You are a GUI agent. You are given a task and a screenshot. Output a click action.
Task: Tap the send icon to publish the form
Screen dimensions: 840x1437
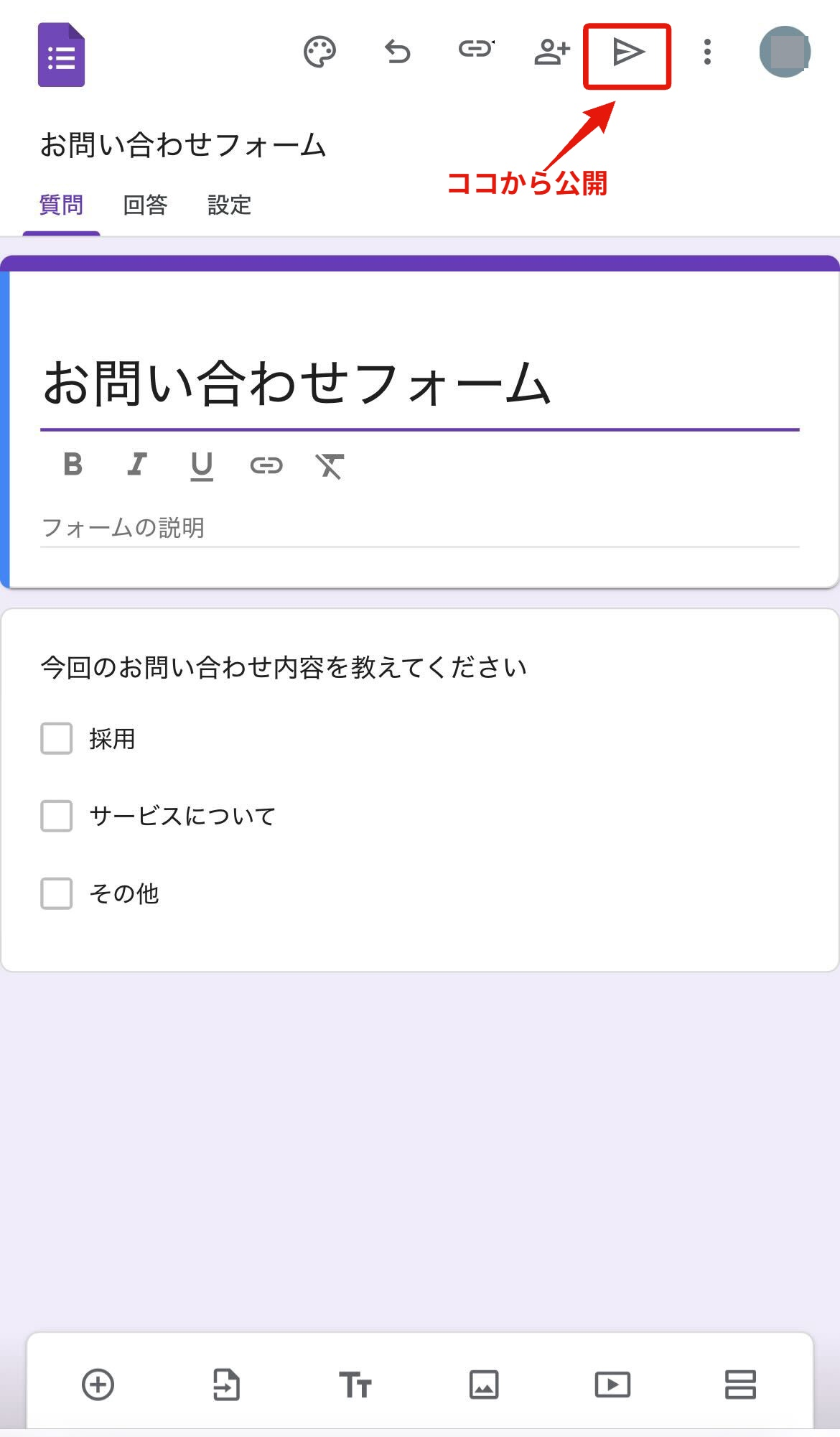point(628,52)
